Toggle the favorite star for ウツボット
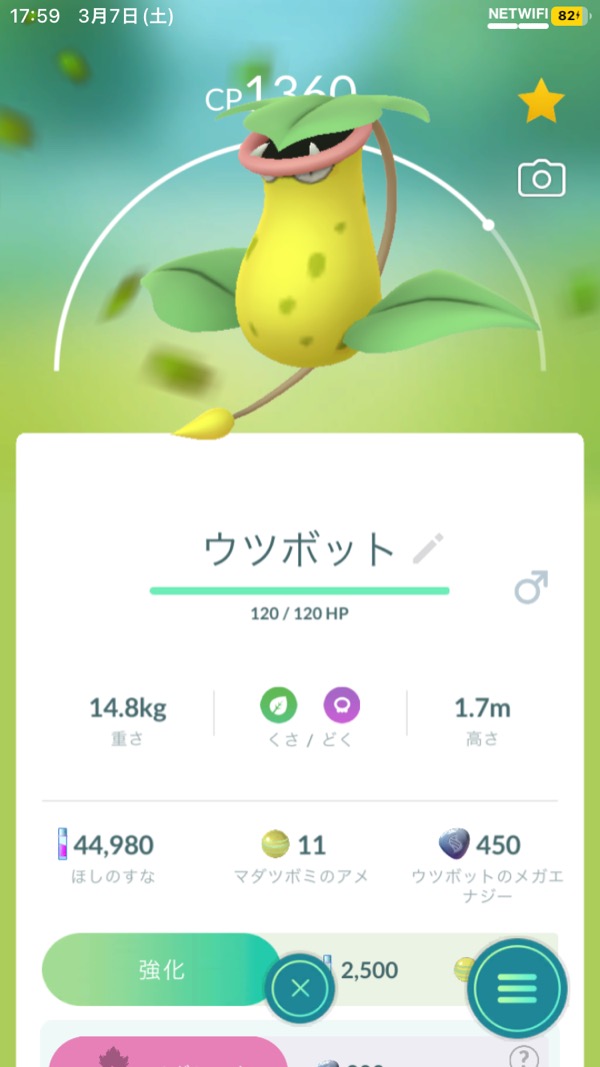This screenshot has width=600, height=1067. [x=541, y=101]
